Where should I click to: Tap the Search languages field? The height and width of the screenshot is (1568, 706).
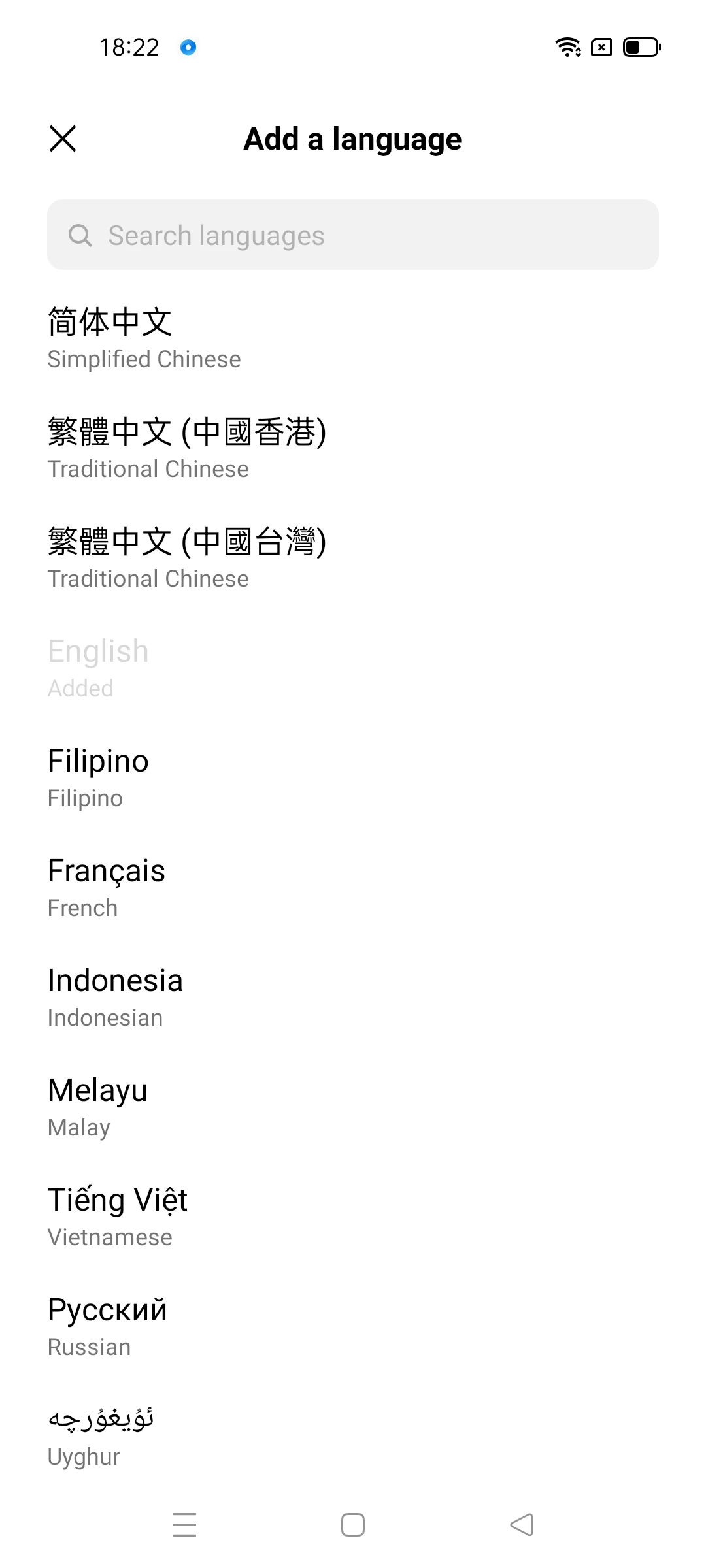[x=353, y=235]
